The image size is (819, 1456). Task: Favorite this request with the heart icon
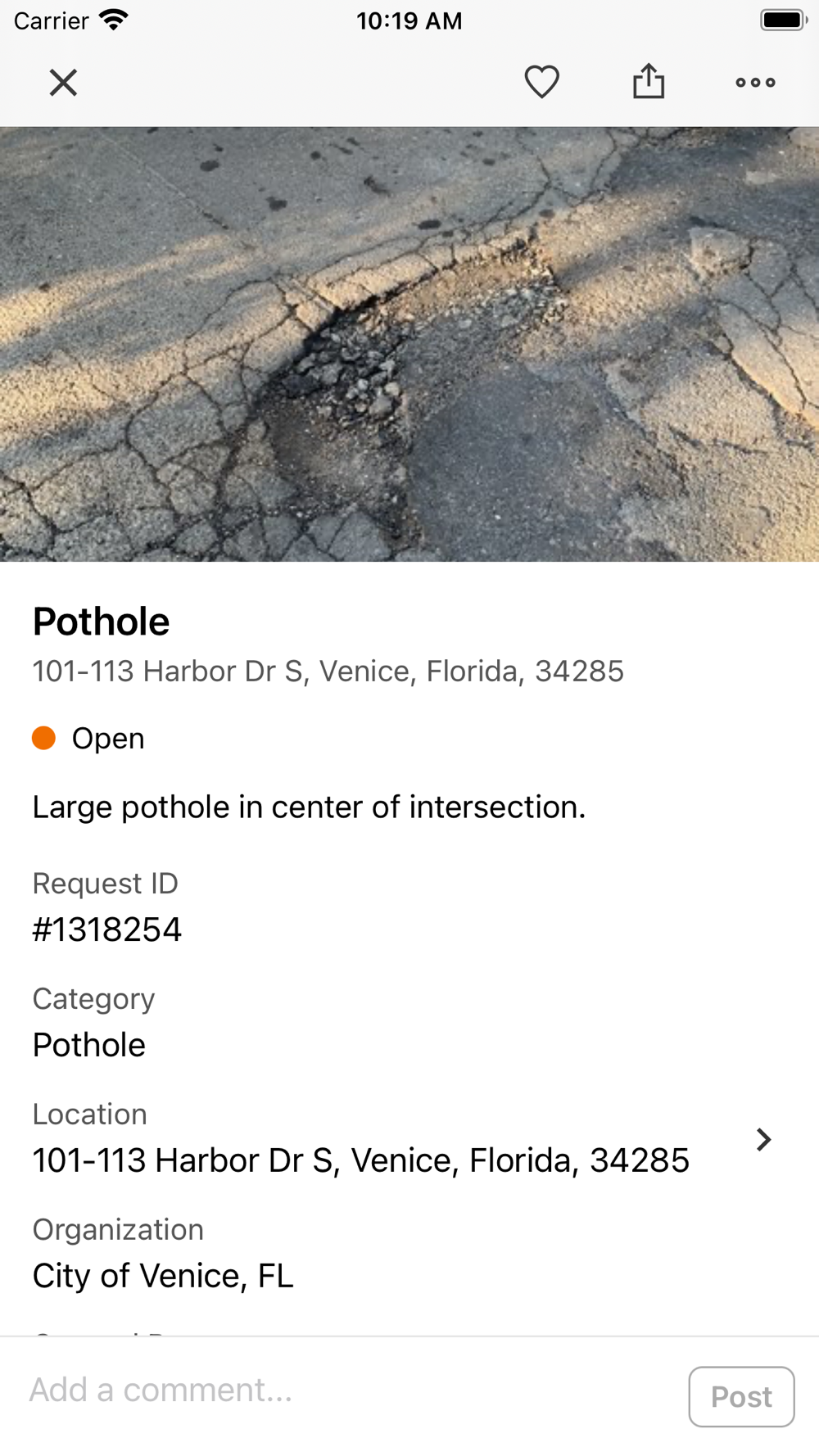point(541,82)
